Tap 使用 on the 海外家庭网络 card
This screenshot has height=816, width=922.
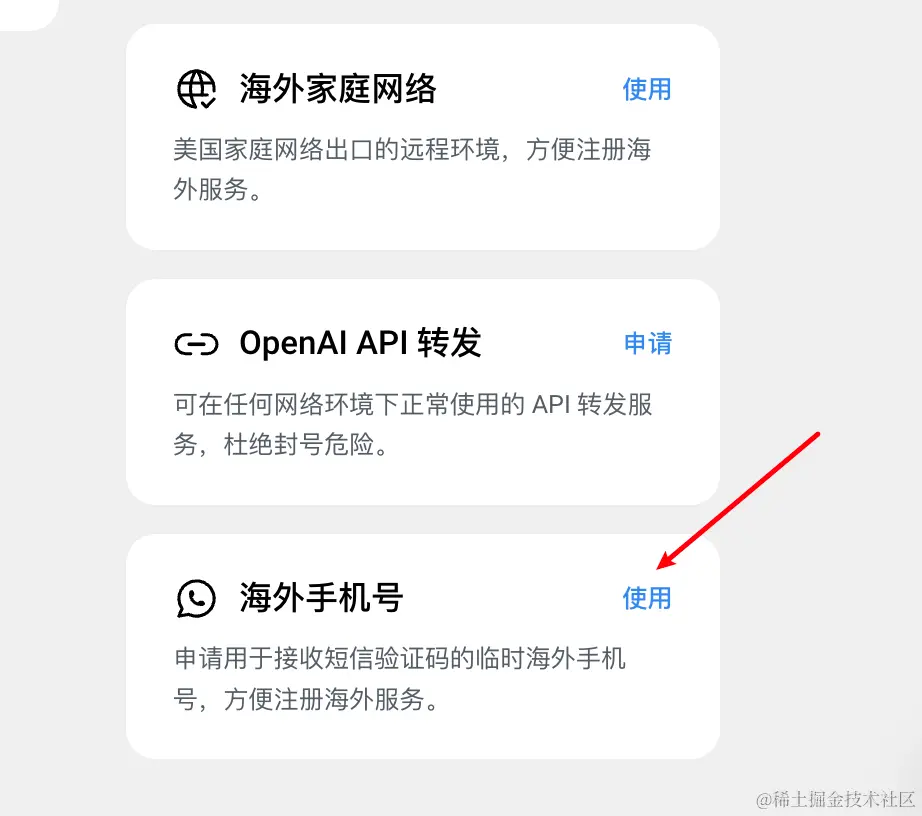[646, 89]
